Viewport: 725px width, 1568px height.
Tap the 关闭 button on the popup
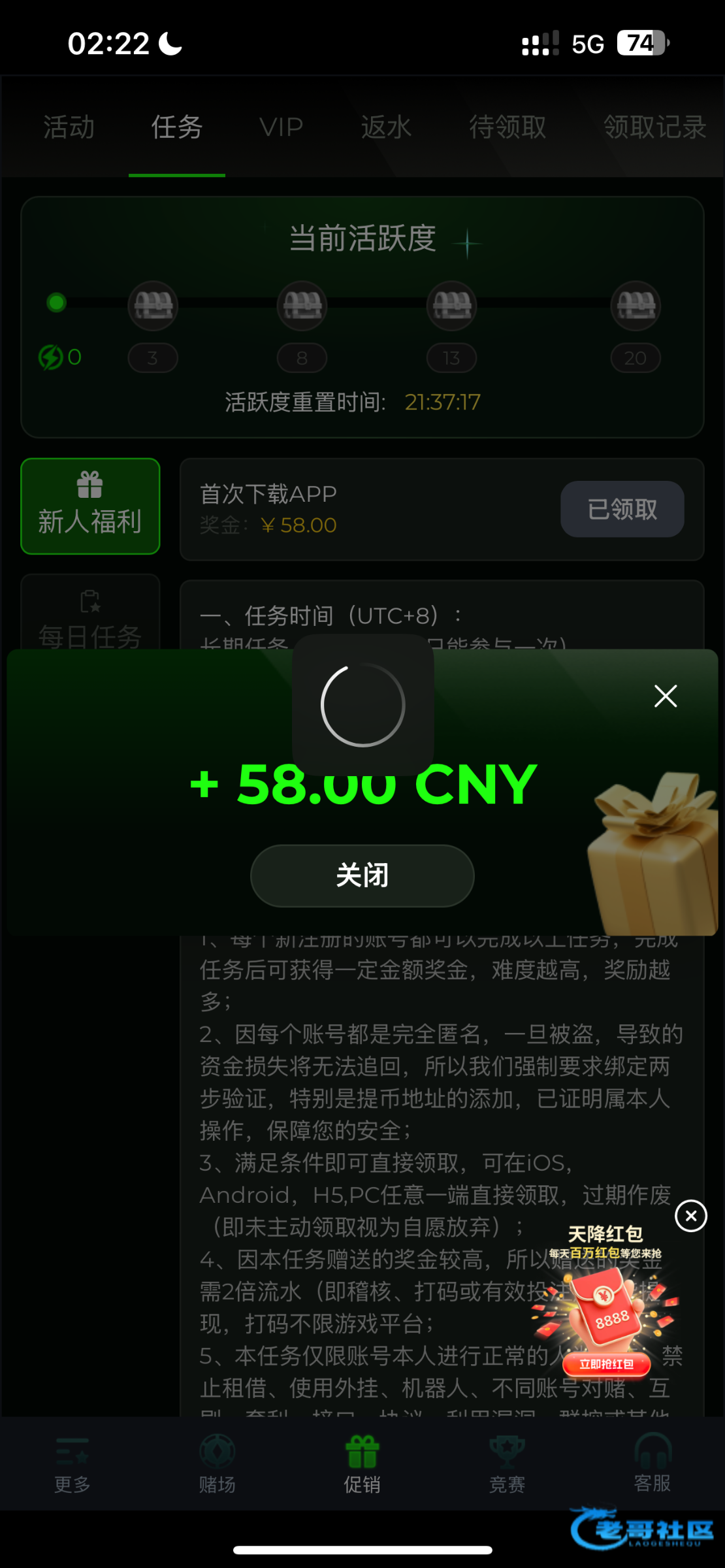pyautogui.click(x=362, y=875)
